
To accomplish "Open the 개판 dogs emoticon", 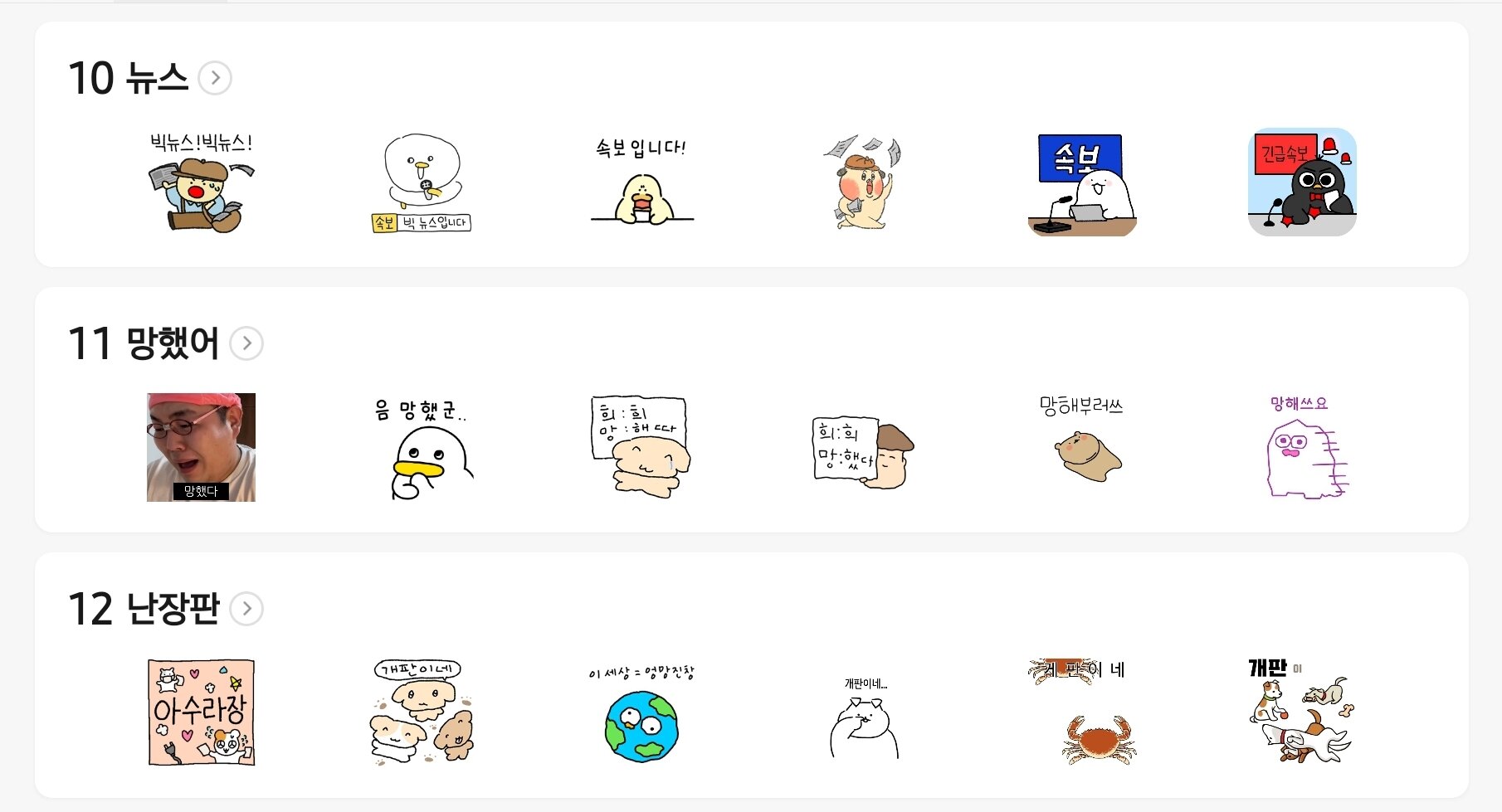I will pyautogui.click(x=1302, y=712).
